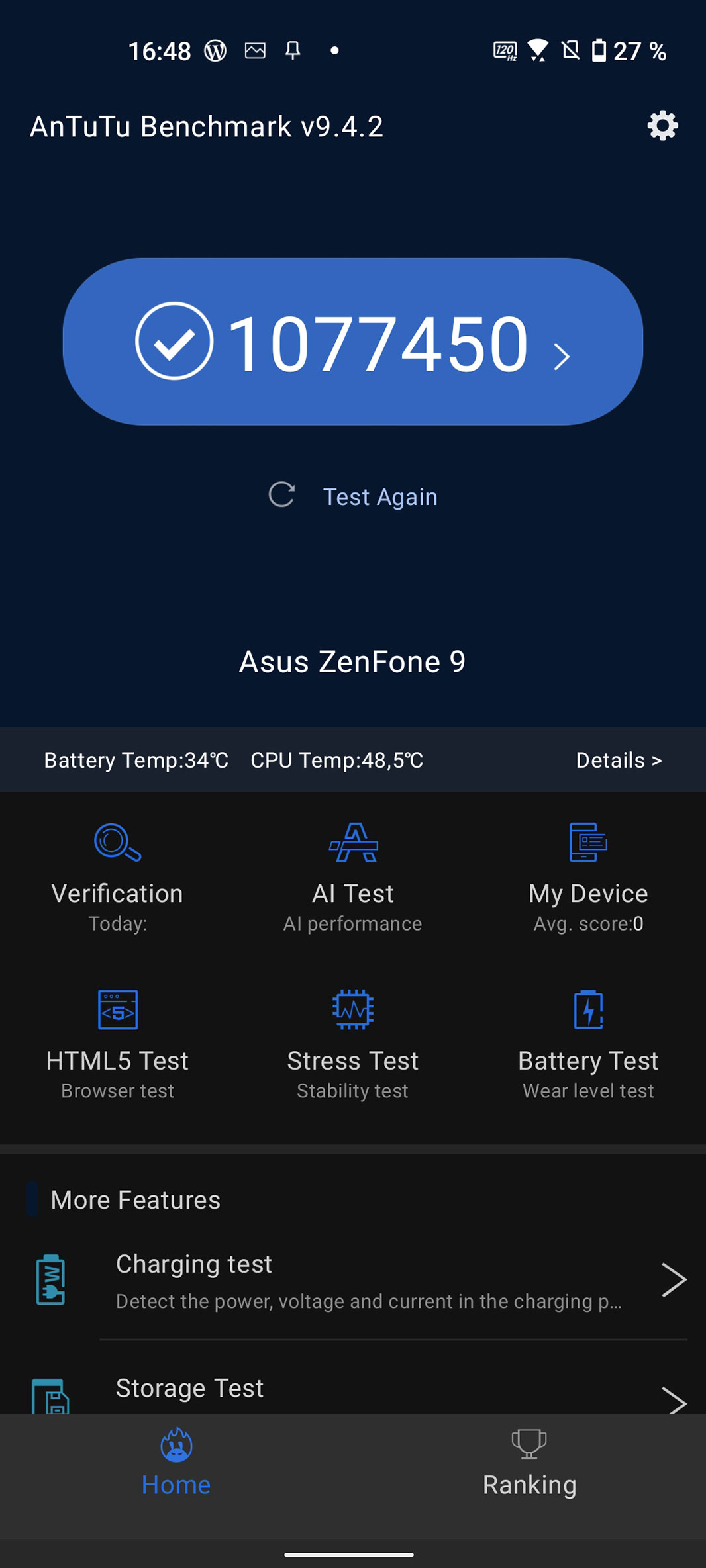Switch to the Ranking tab
This screenshot has width=706, height=1568.
click(529, 1464)
